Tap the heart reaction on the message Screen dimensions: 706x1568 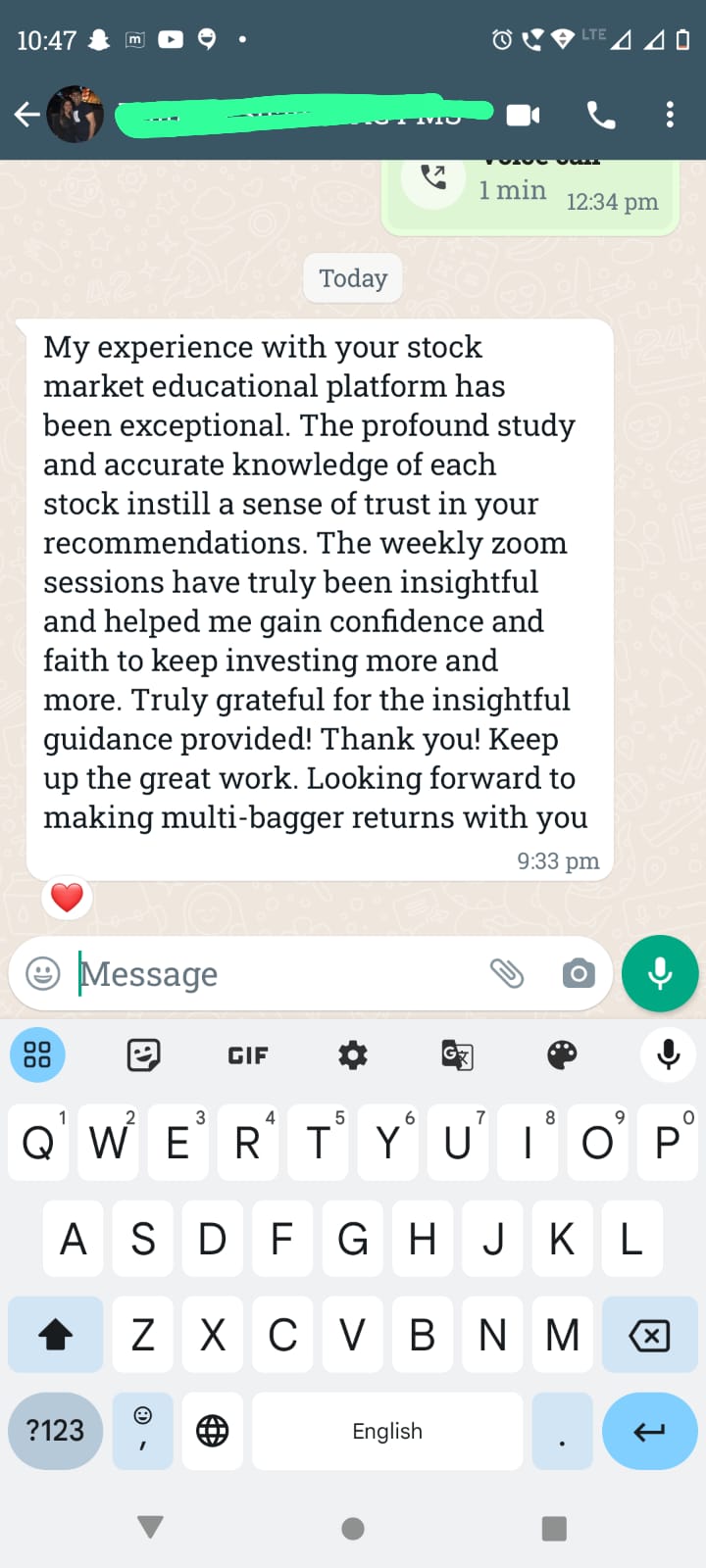click(x=67, y=897)
